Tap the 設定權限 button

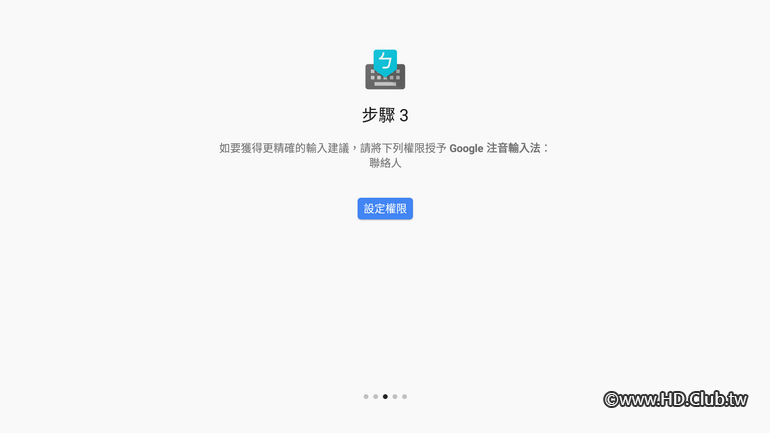pos(385,209)
